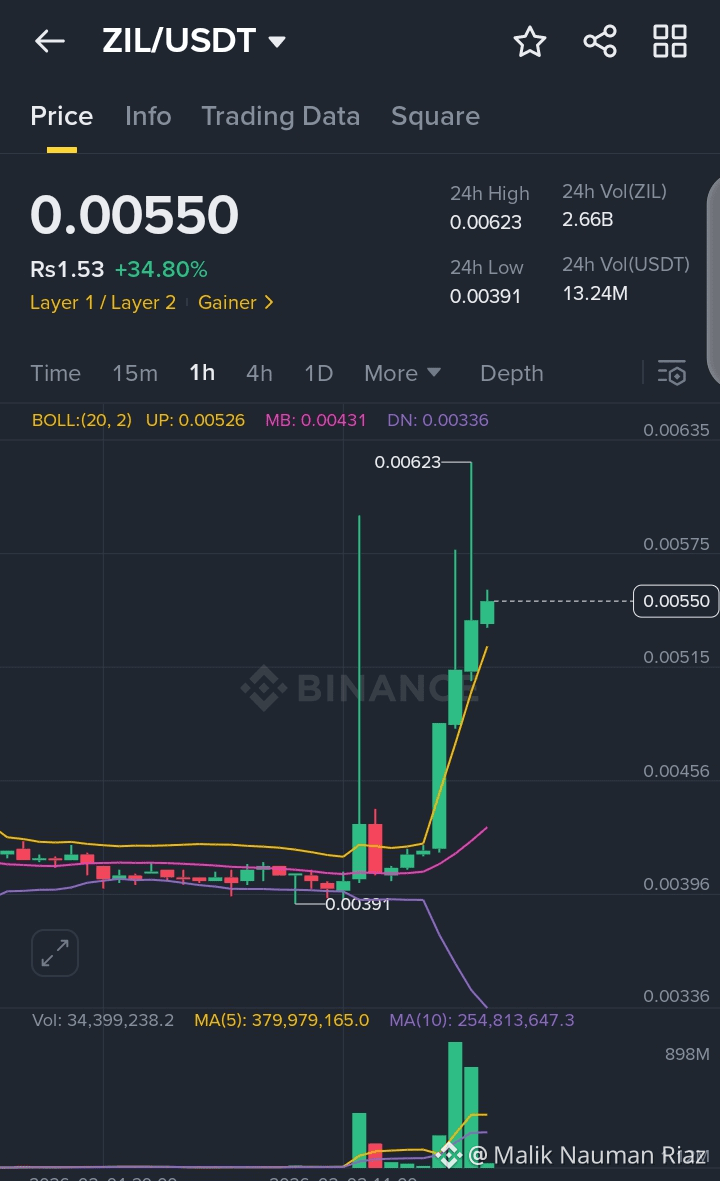720x1181 pixels.
Task: Open the grid layout menu icon
Action: (x=669, y=42)
